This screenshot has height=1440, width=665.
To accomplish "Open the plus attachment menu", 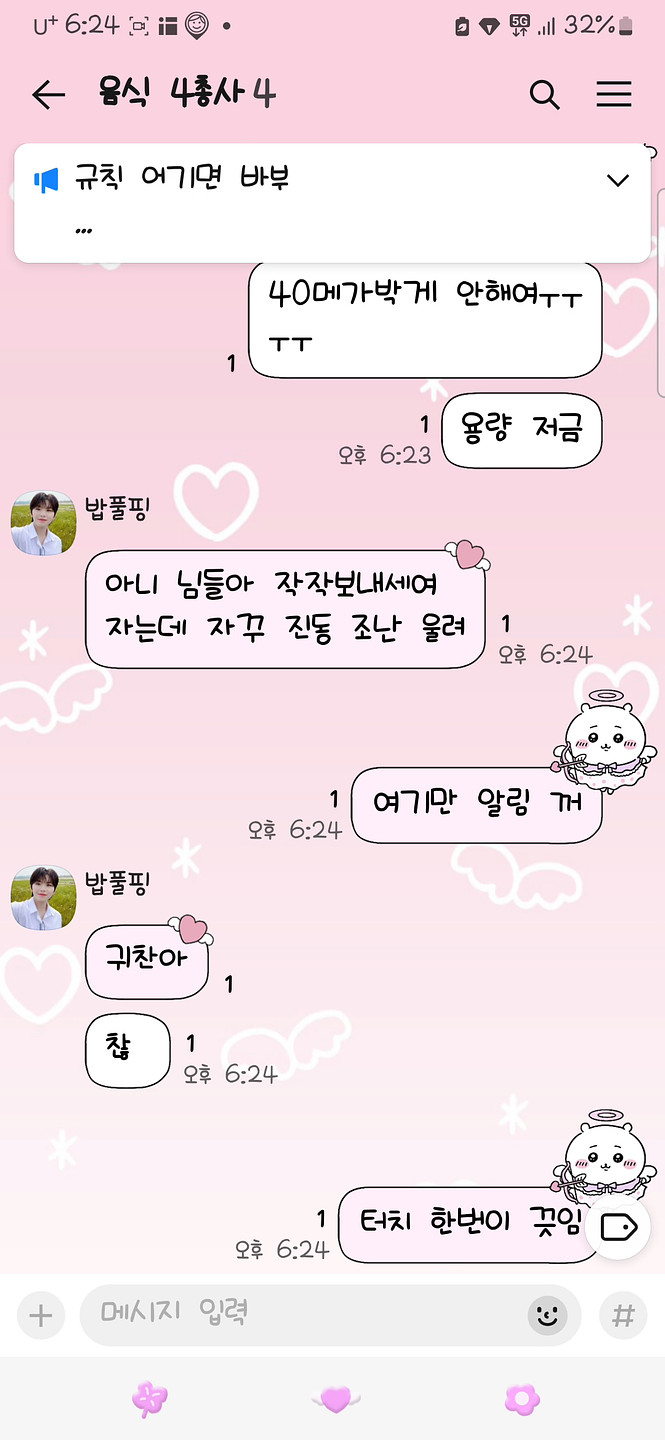I will pyautogui.click(x=40, y=1314).
